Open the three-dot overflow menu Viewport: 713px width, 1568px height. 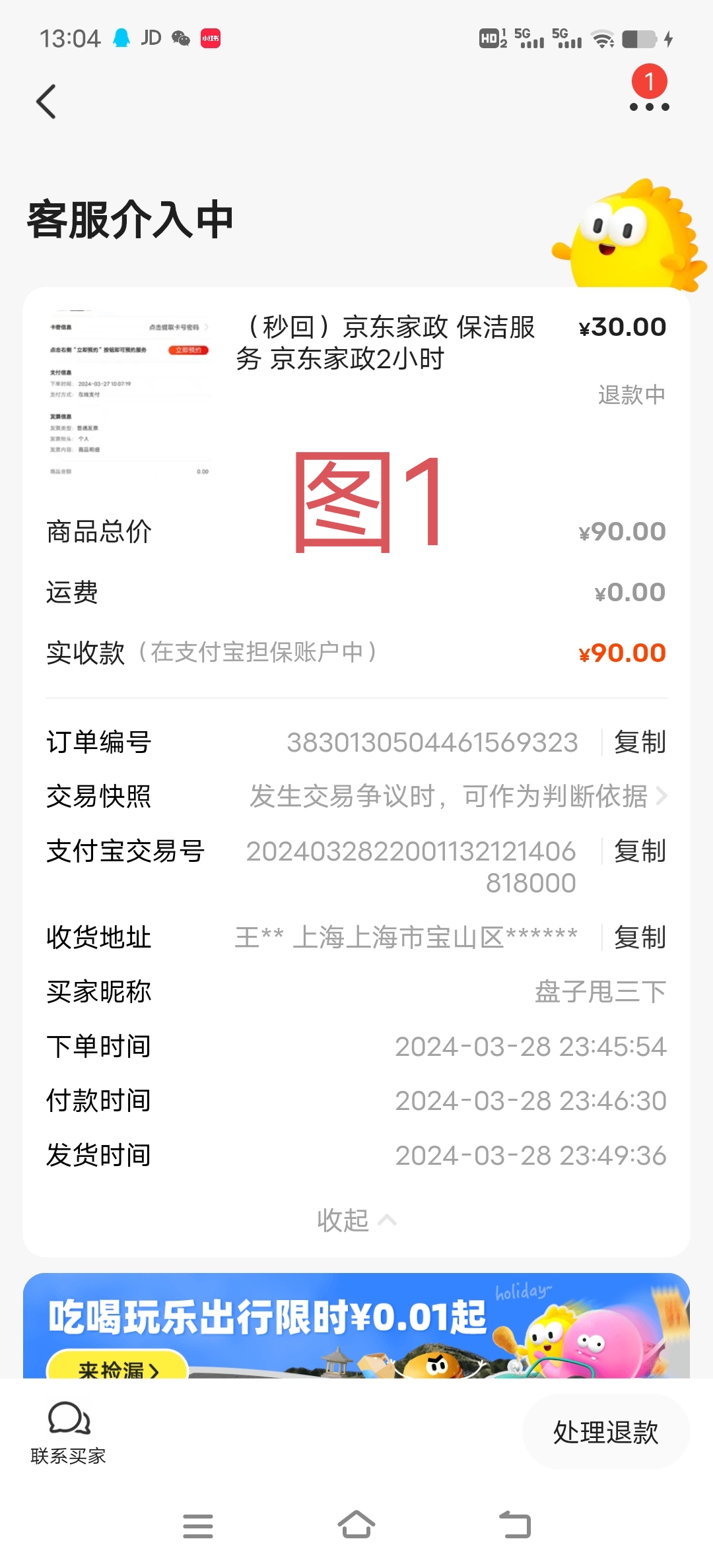tap(649, 106)
